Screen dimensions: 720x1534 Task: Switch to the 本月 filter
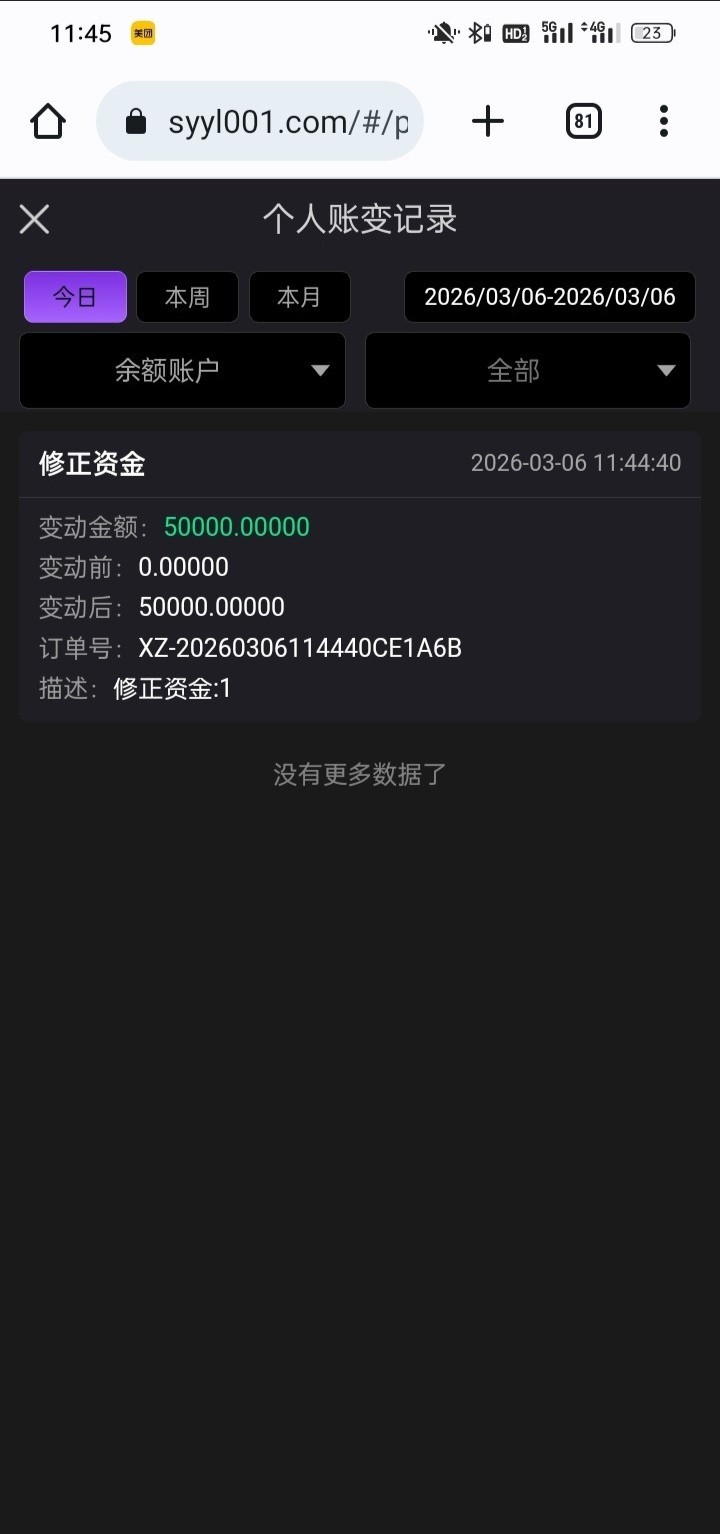pyautogui.click(x=299, y=297)
